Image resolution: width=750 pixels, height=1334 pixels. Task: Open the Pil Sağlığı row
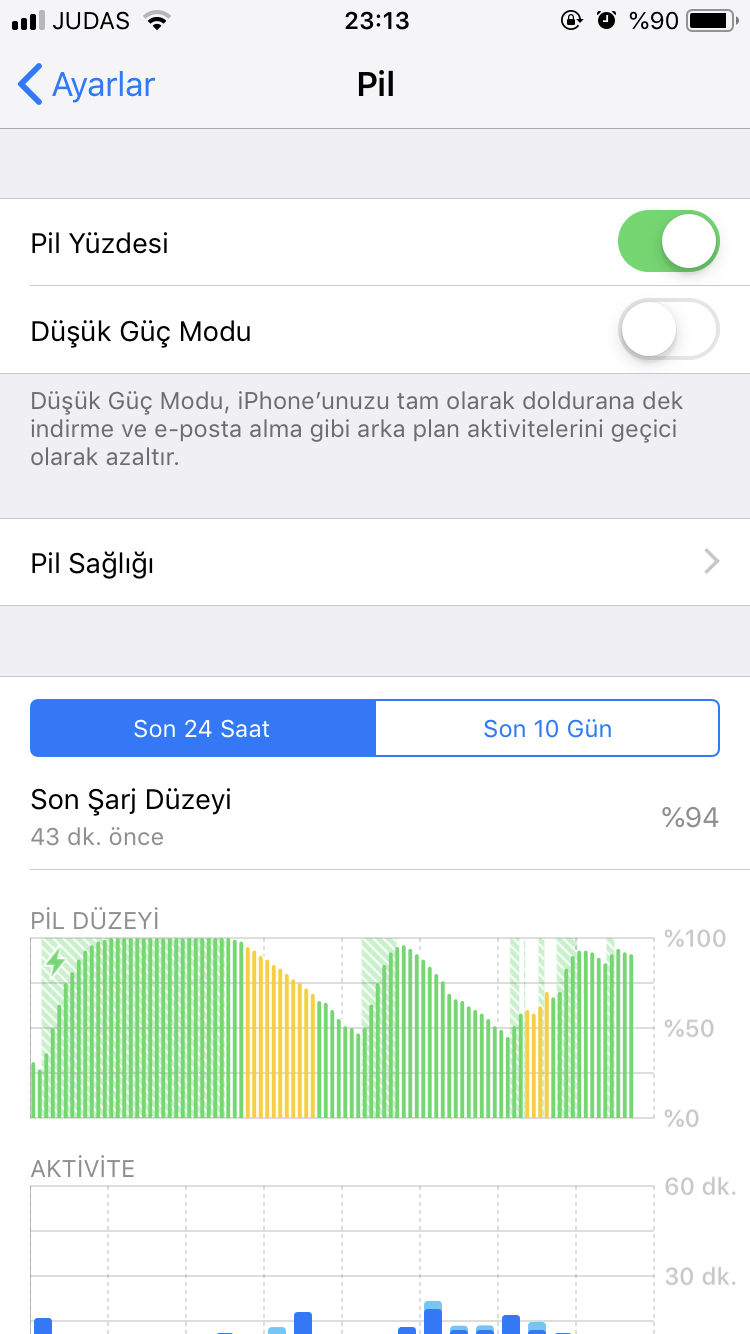375,562
